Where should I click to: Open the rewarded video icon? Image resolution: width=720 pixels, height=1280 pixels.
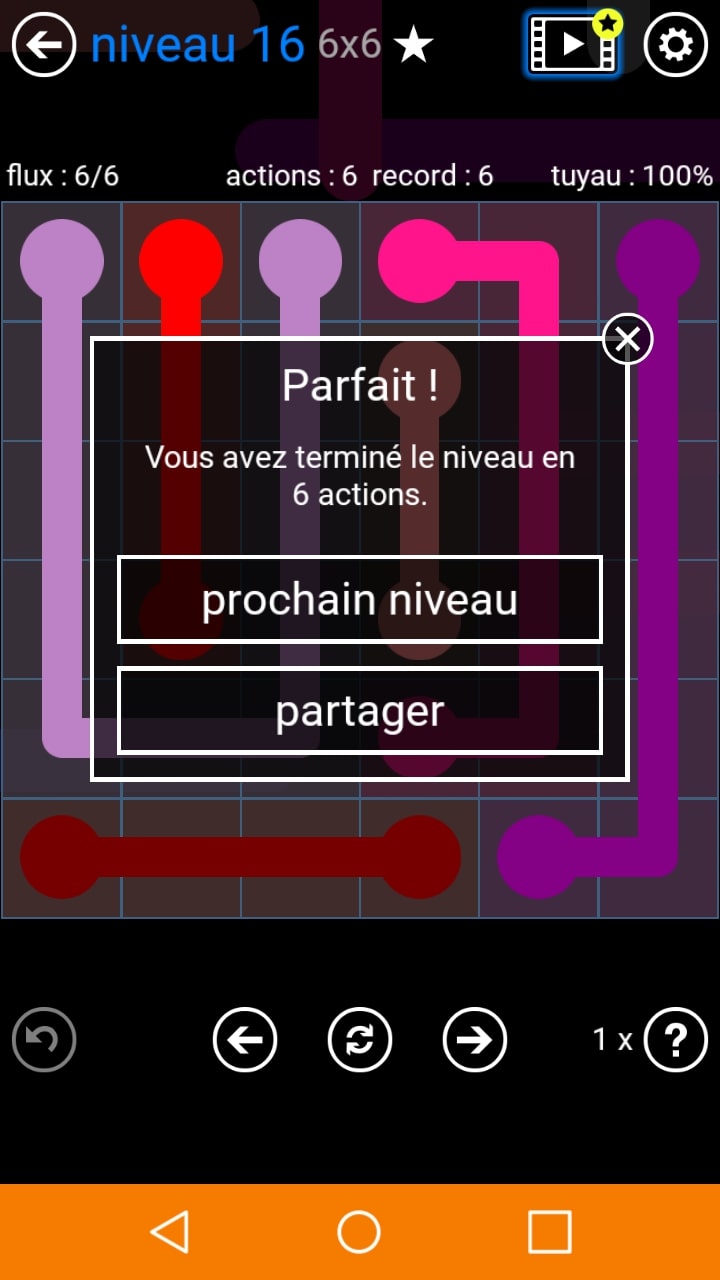coord(573,44)
